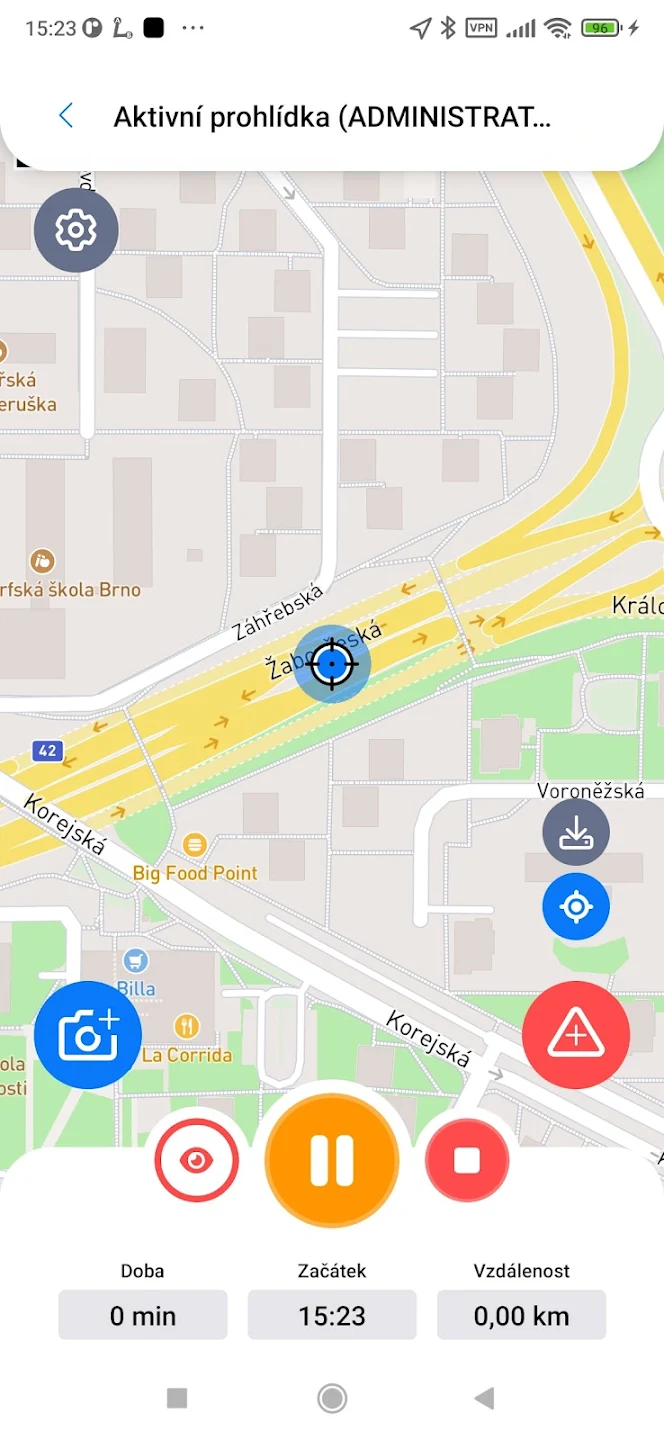Go back from Aktivní prohlídka screen
Screen dimensions: 664x1440
pyautogui.click(x=66, y=116)
